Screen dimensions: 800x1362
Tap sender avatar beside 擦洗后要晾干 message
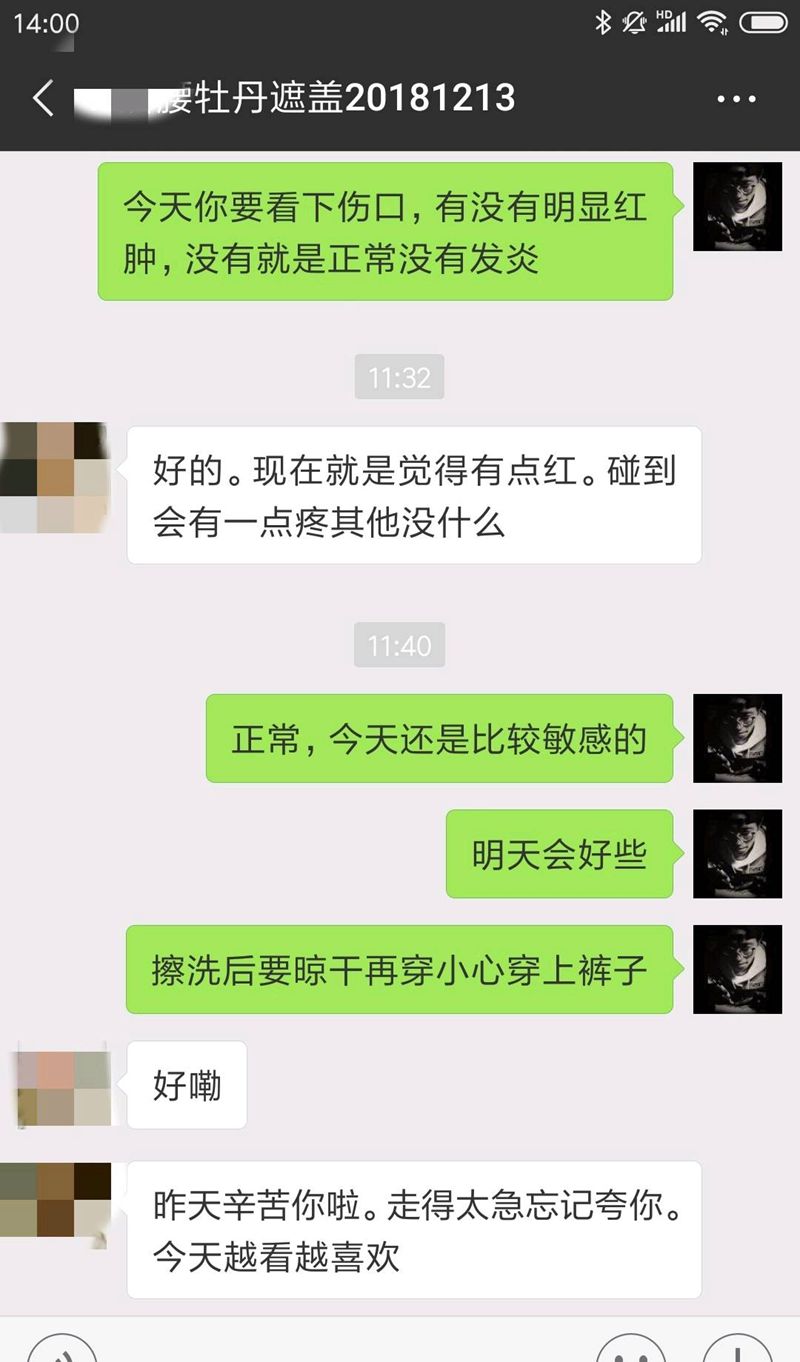737,969
